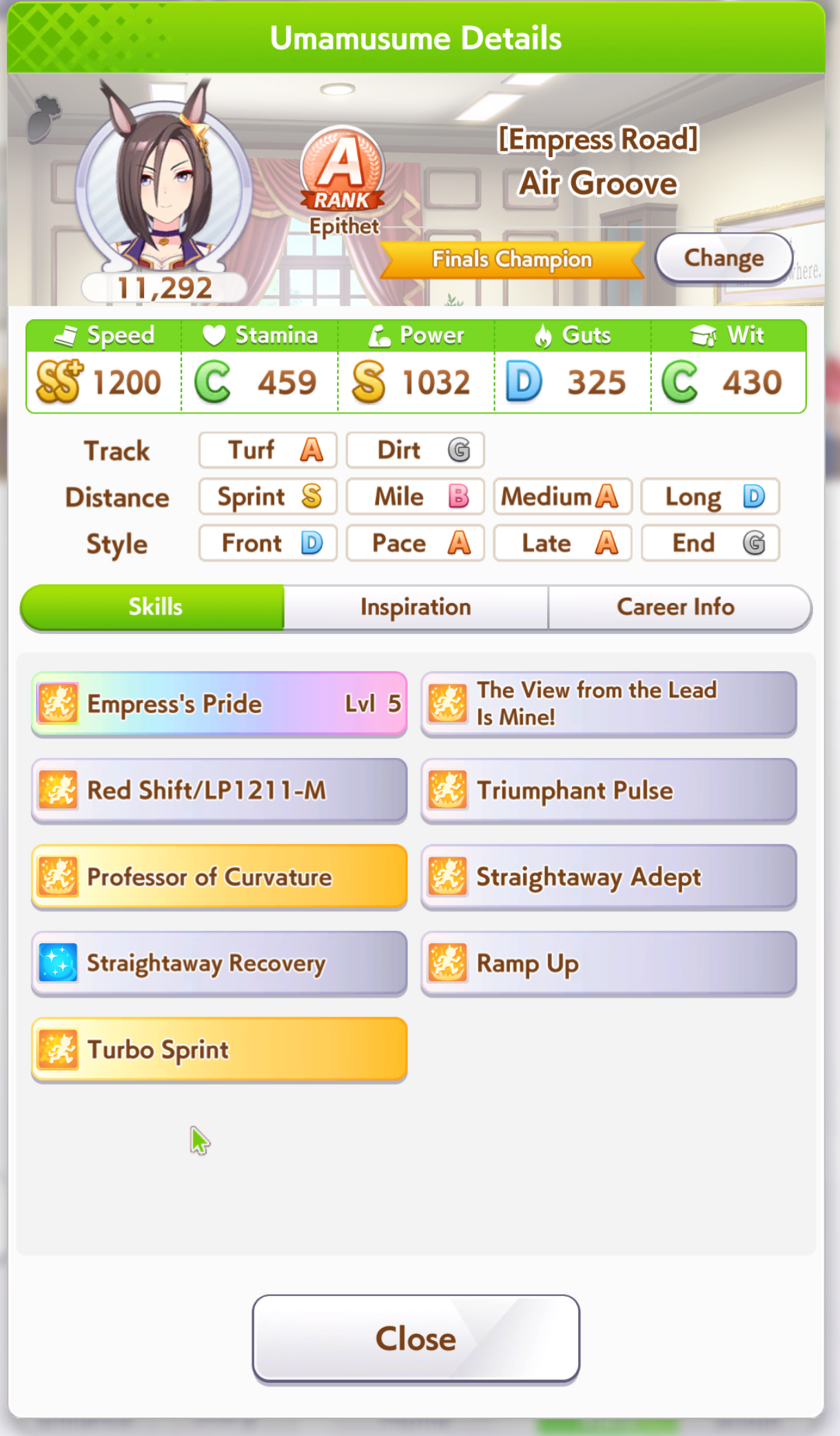Image resolution: width=840 pixels, height=1436 pixels.
Task: Open The View from the Lead Is Mine! skill
Action: [x=608, y=704]
